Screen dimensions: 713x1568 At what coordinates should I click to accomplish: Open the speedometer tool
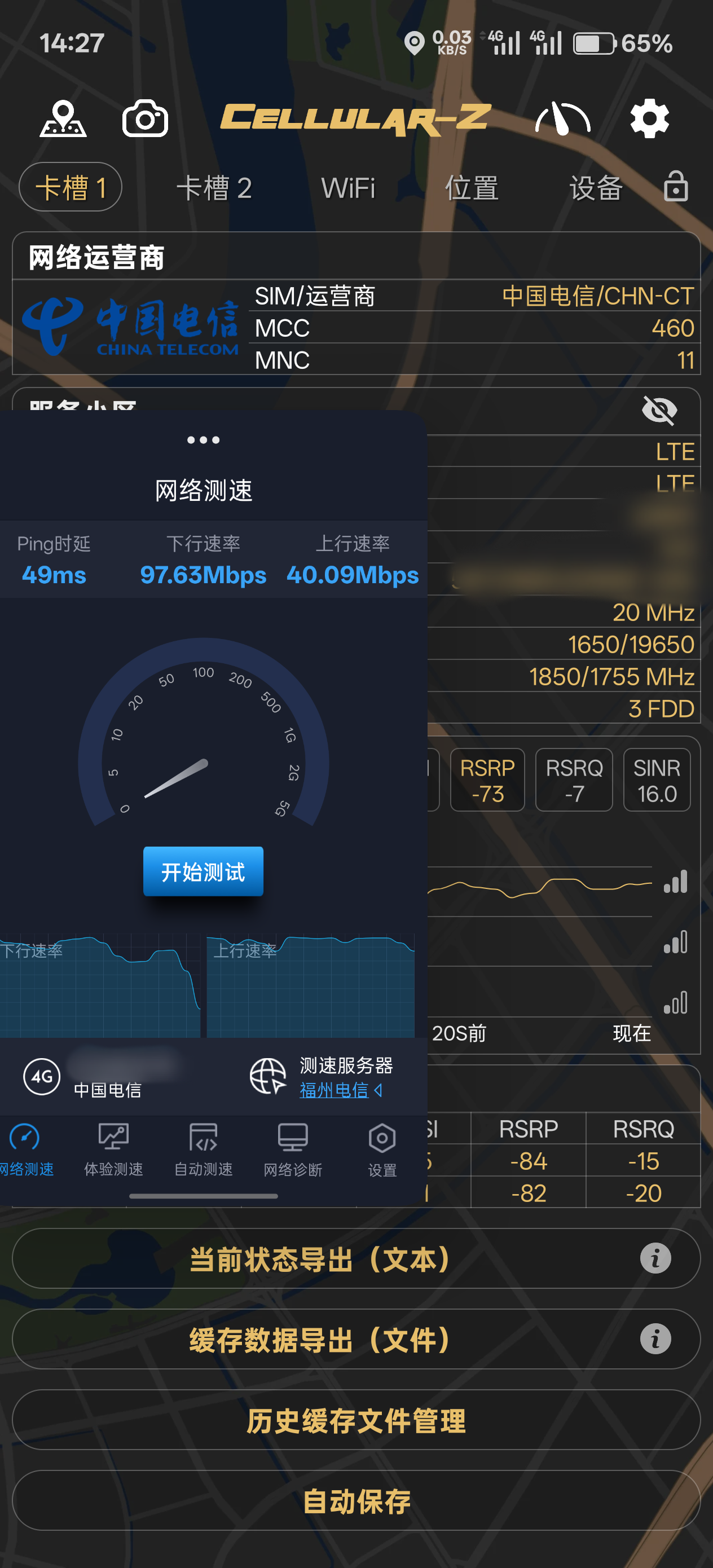click(562, 118)
